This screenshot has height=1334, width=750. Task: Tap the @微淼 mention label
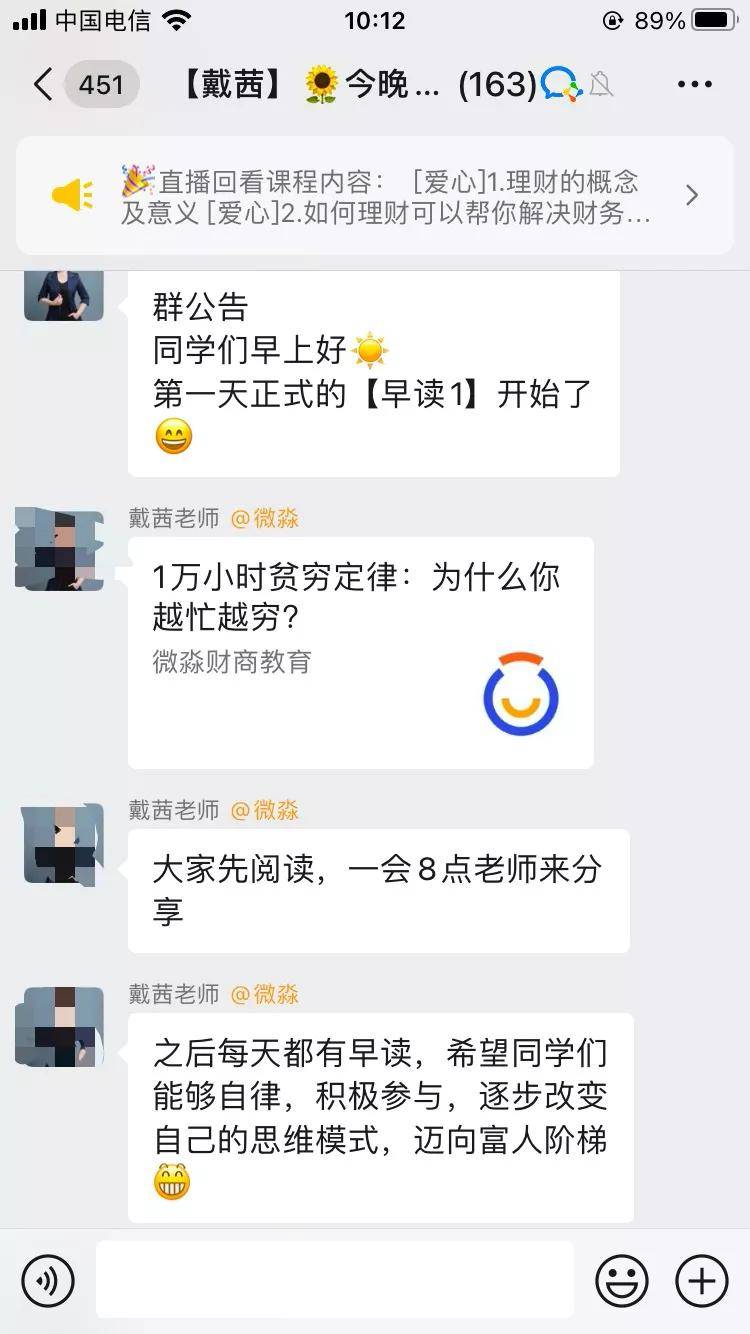(269, 519)
